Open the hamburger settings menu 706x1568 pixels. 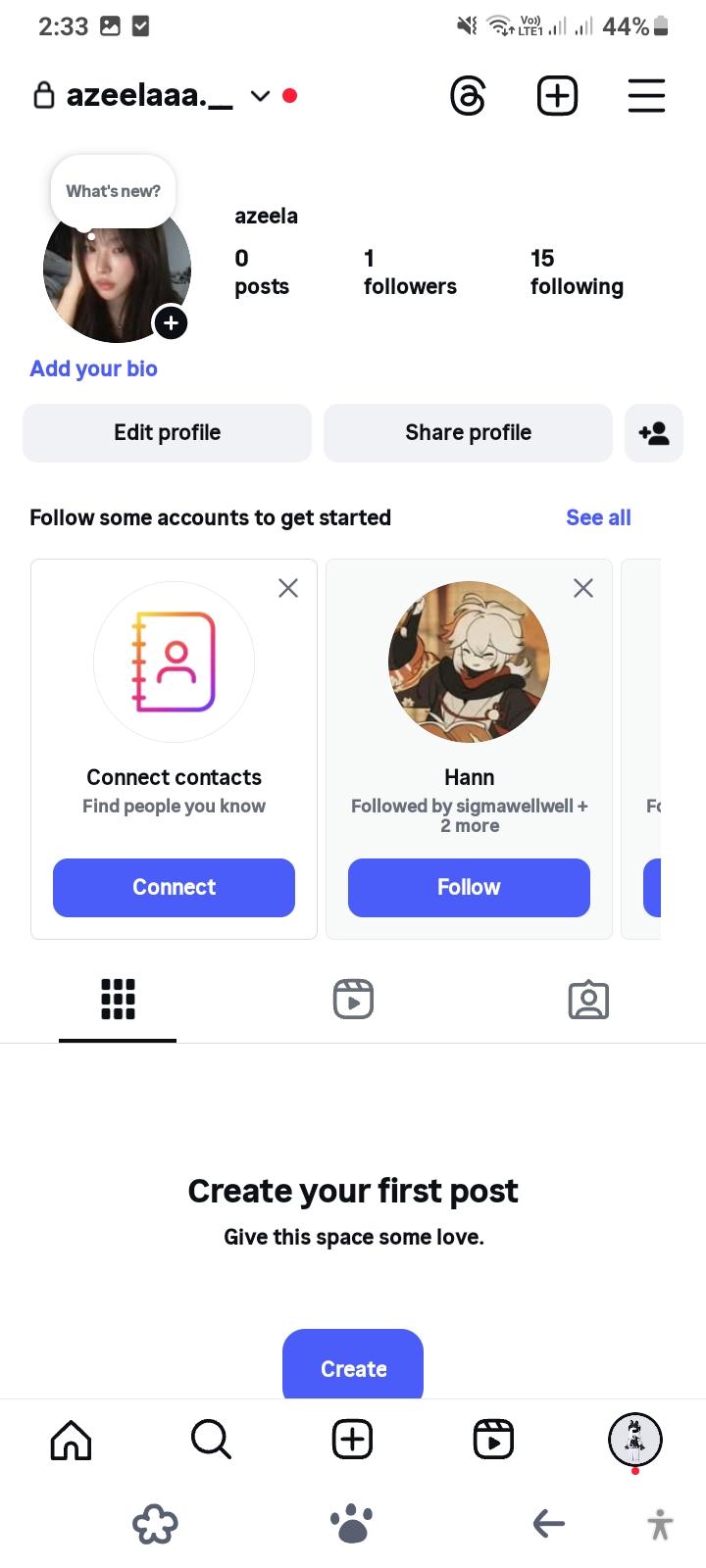[x=646, y=96]
